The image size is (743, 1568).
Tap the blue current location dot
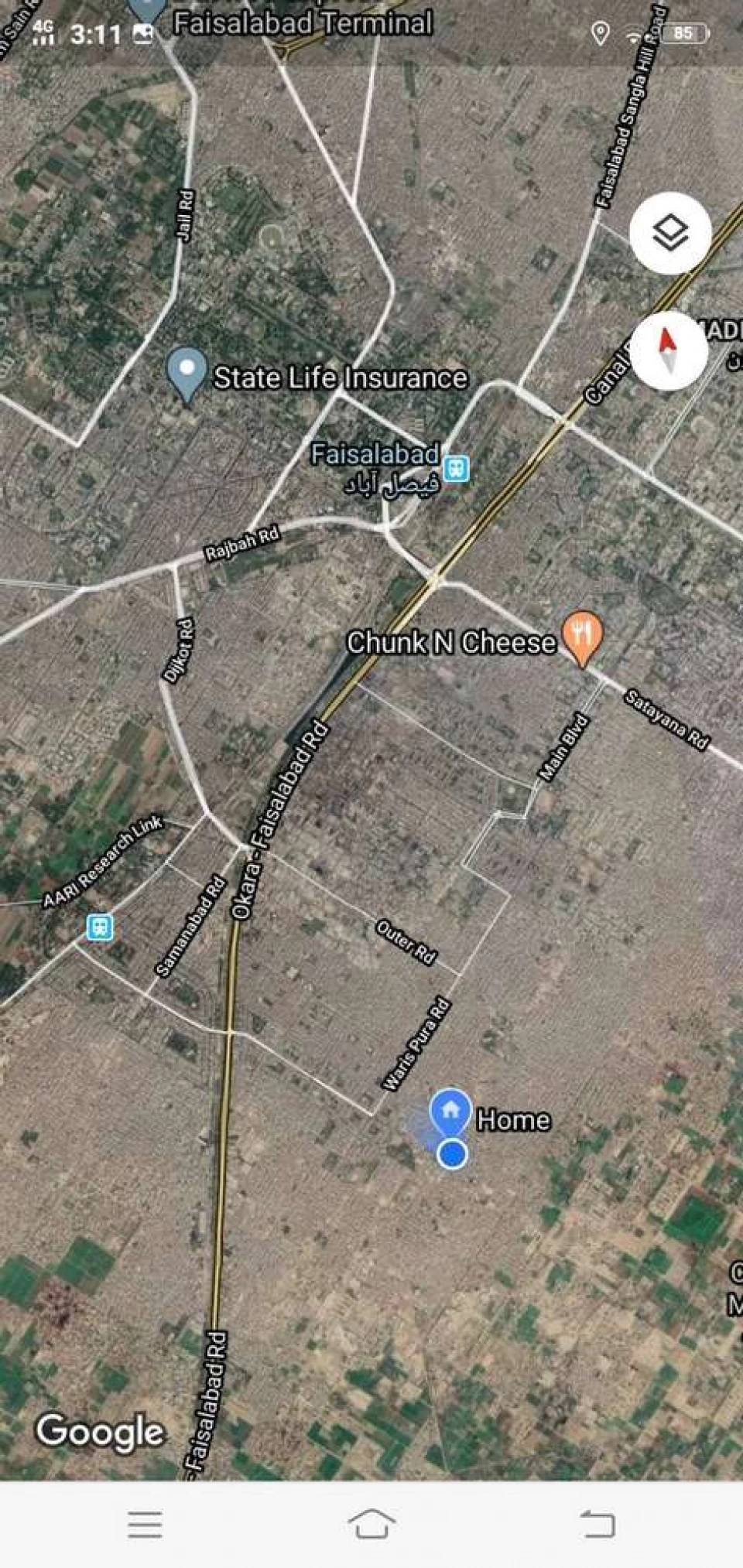click(x=452, y=1154)
